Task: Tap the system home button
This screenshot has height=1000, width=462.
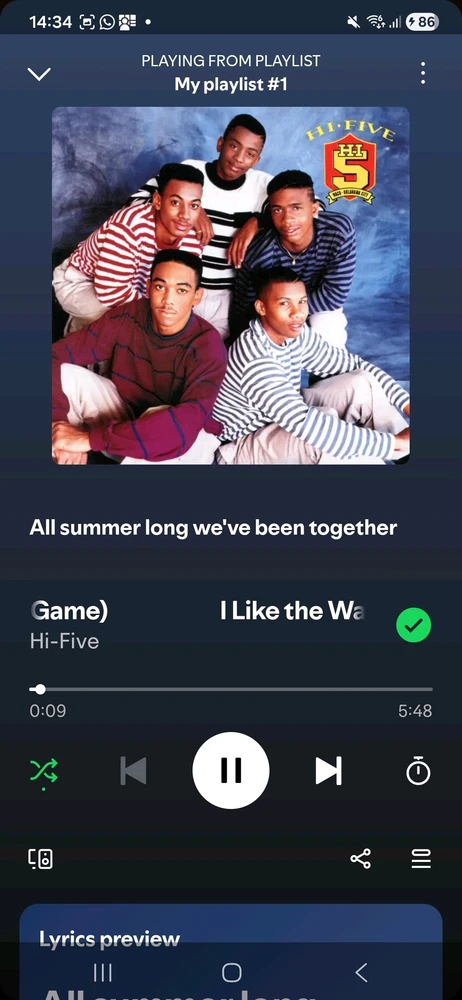Action: (232, 973)
